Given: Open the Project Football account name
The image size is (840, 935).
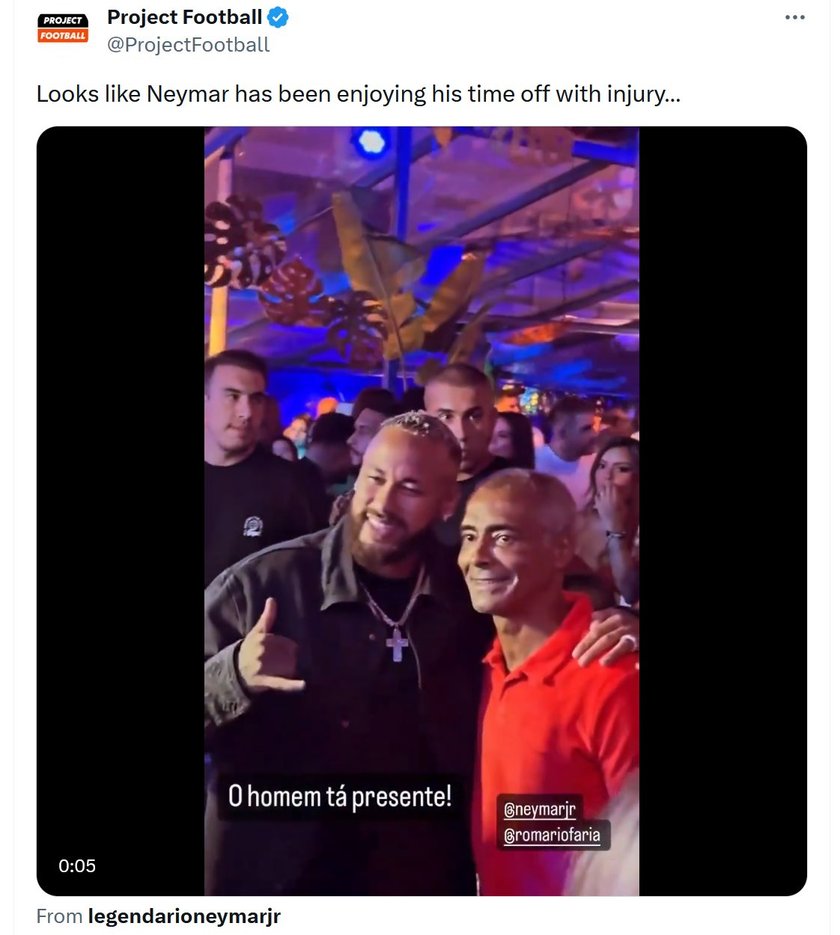Looking at the screenshot, I should click(x=184, y=17).
